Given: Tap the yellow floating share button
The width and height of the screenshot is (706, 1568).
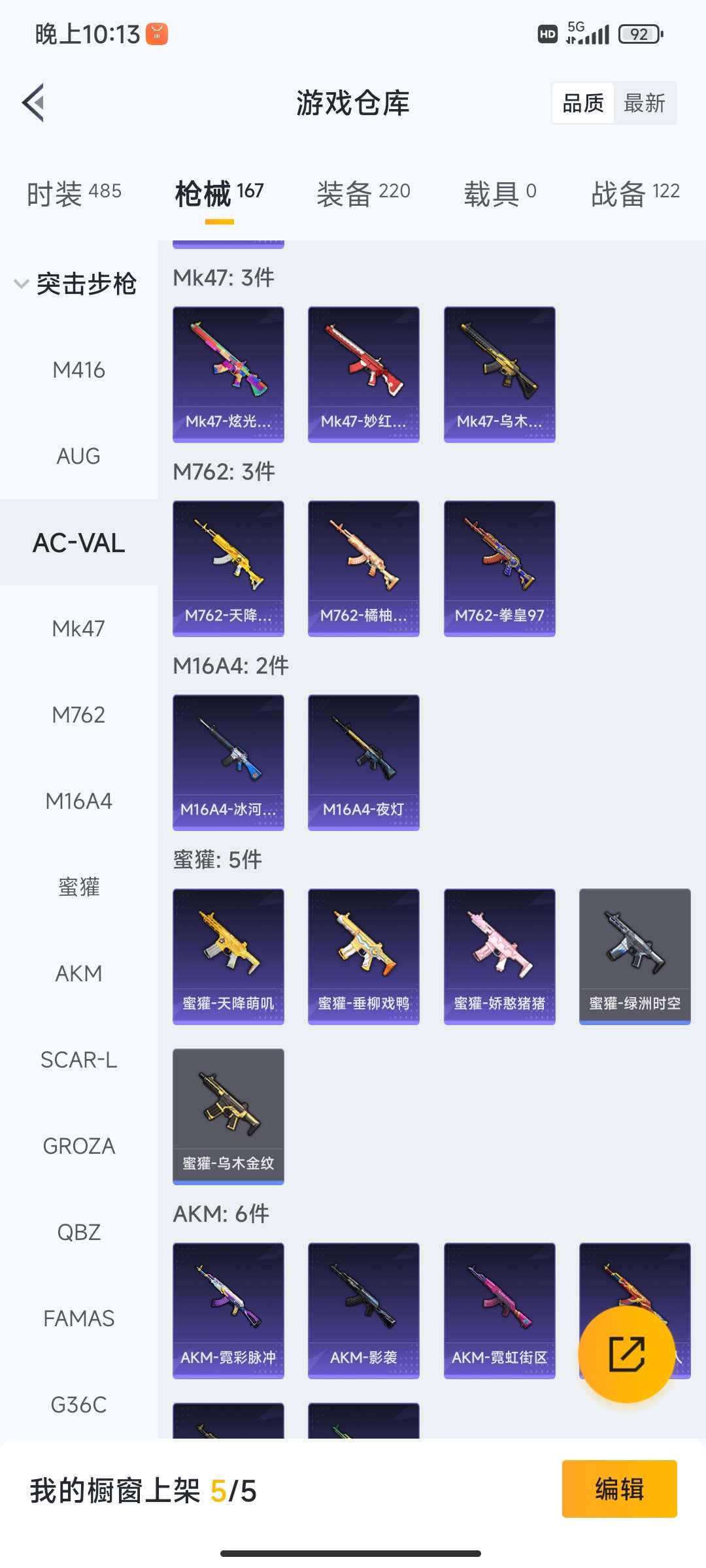Looking at the screenshot, I should pyautogui.click(x=626, y=1354).
